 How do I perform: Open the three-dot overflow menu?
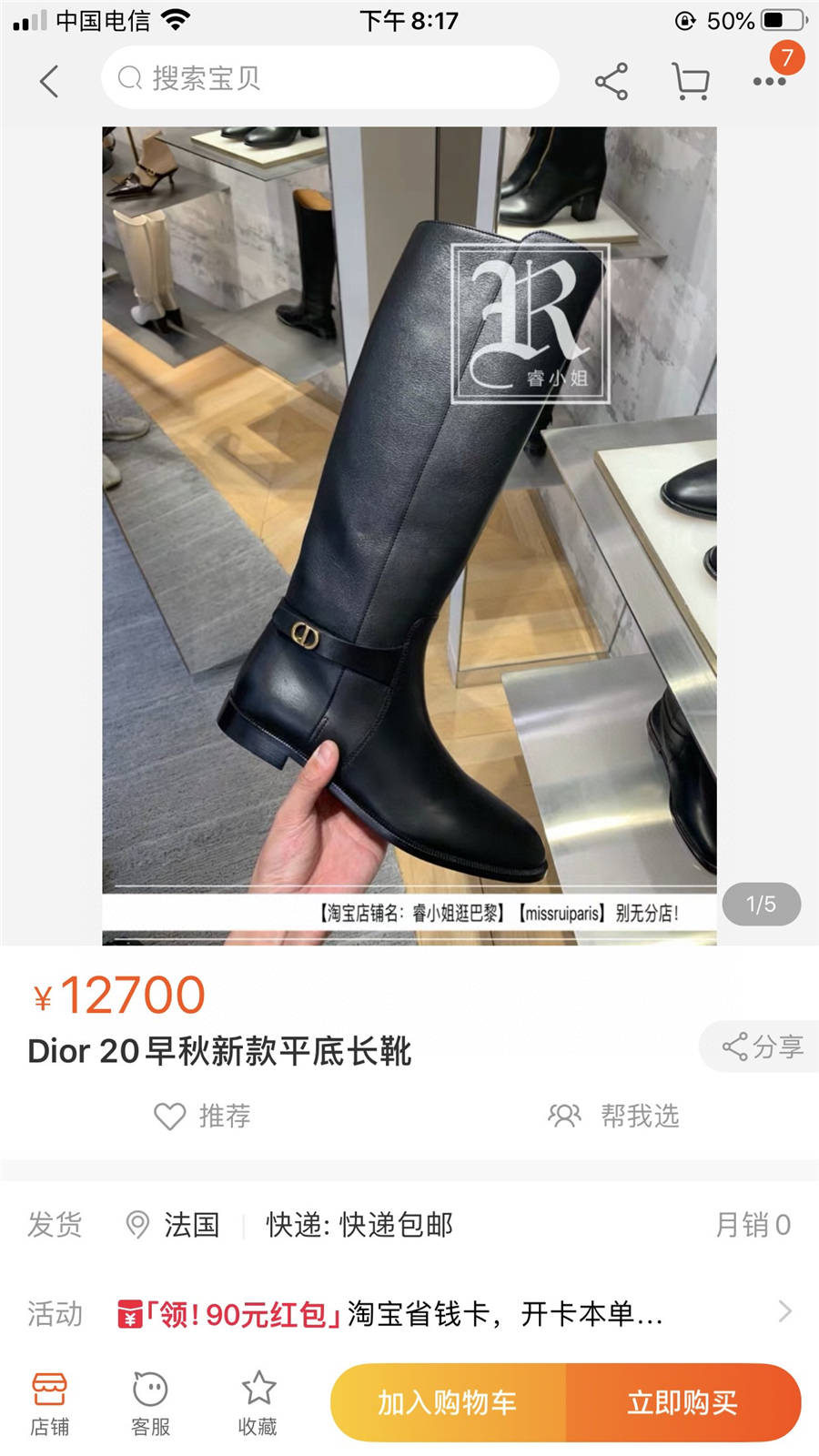pos(769,81)
